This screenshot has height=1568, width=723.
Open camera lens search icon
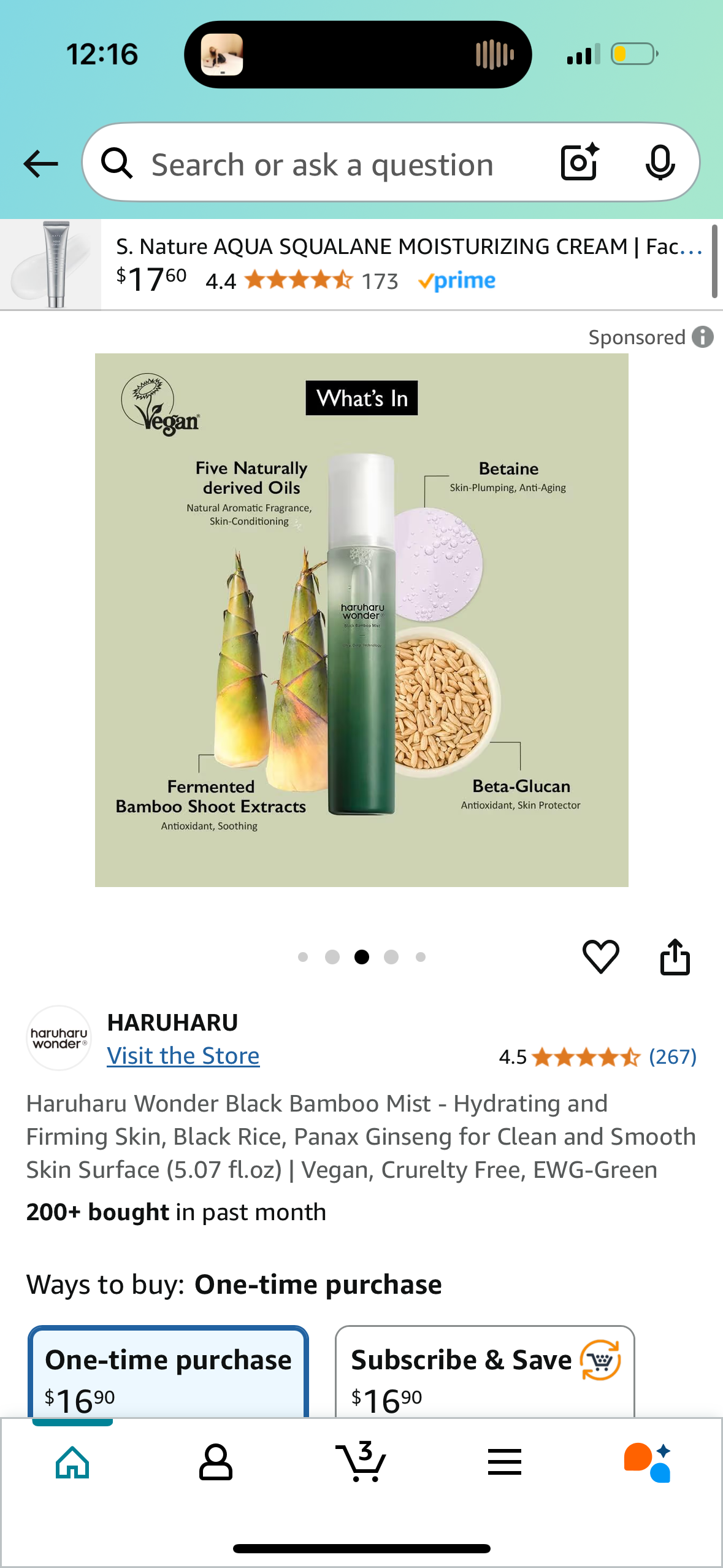pyautogui.click(x=580, y=163)
